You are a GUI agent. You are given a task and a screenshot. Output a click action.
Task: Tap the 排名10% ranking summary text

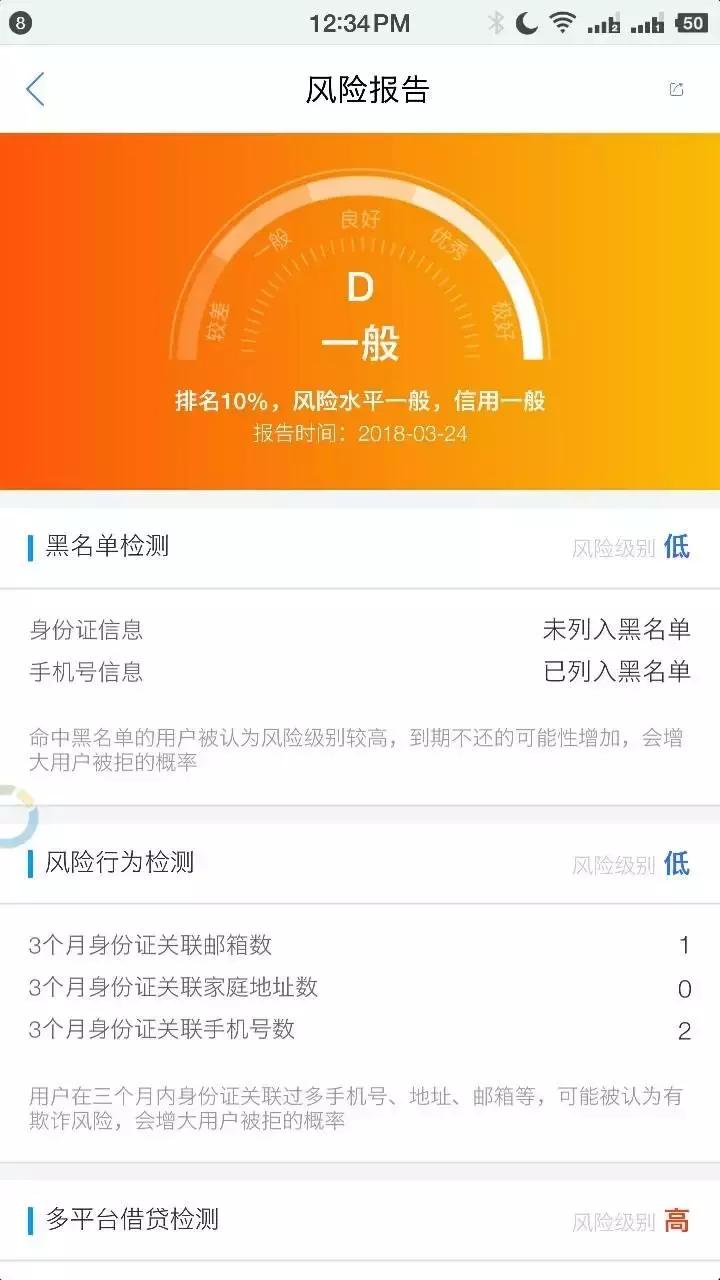click(360, 398)
